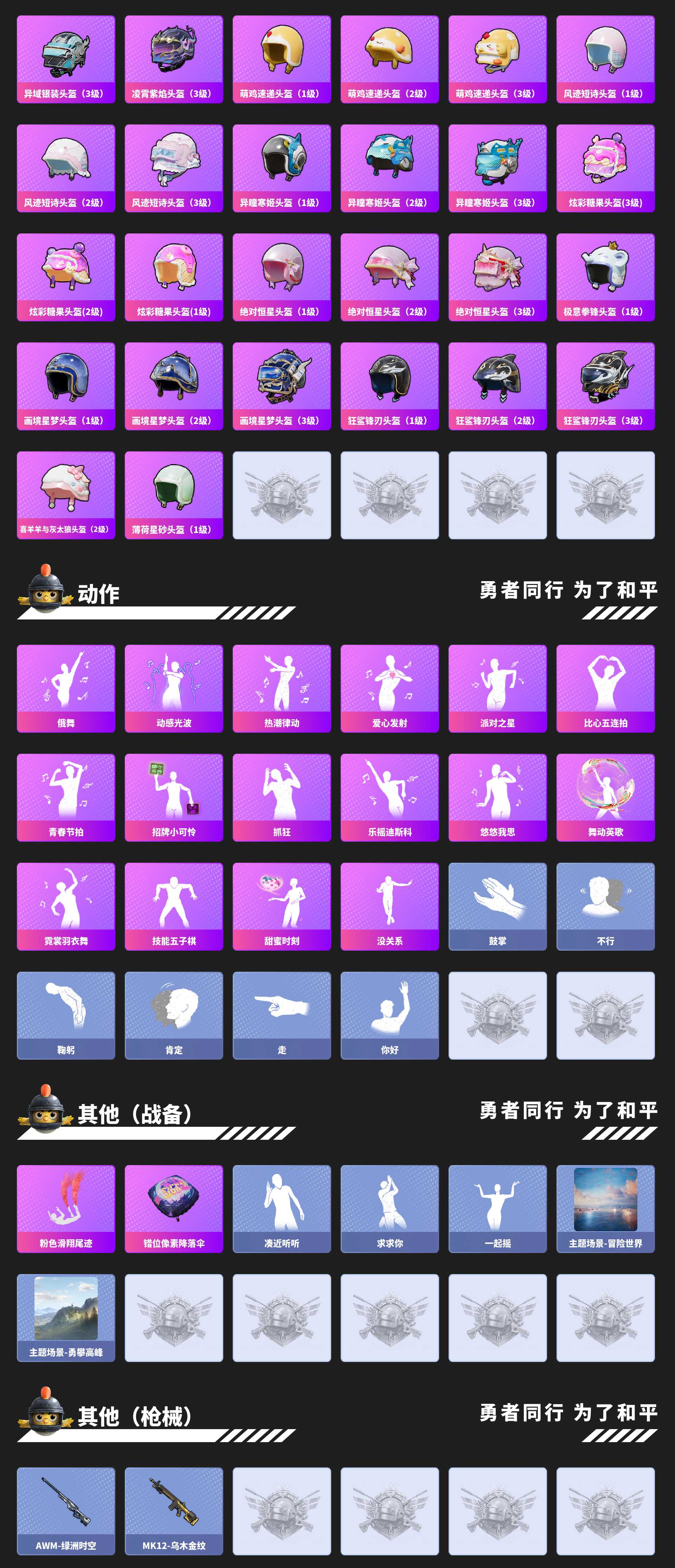Click the 错位像素降落伞 parachute
Screen dimensions: 675x1568
(x=173, y=1208)
